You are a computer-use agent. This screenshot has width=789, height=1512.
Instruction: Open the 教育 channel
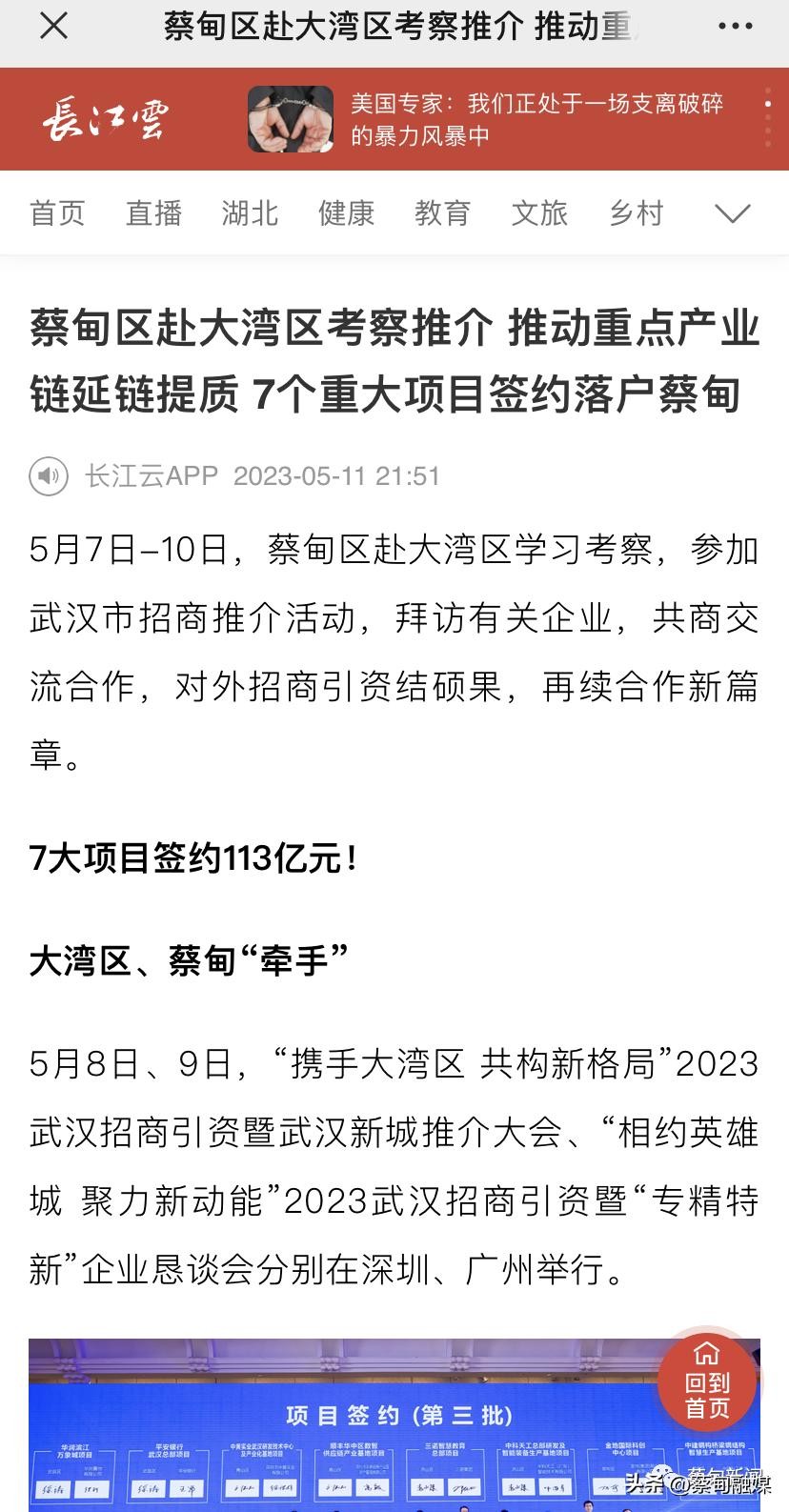coord(442,213)
